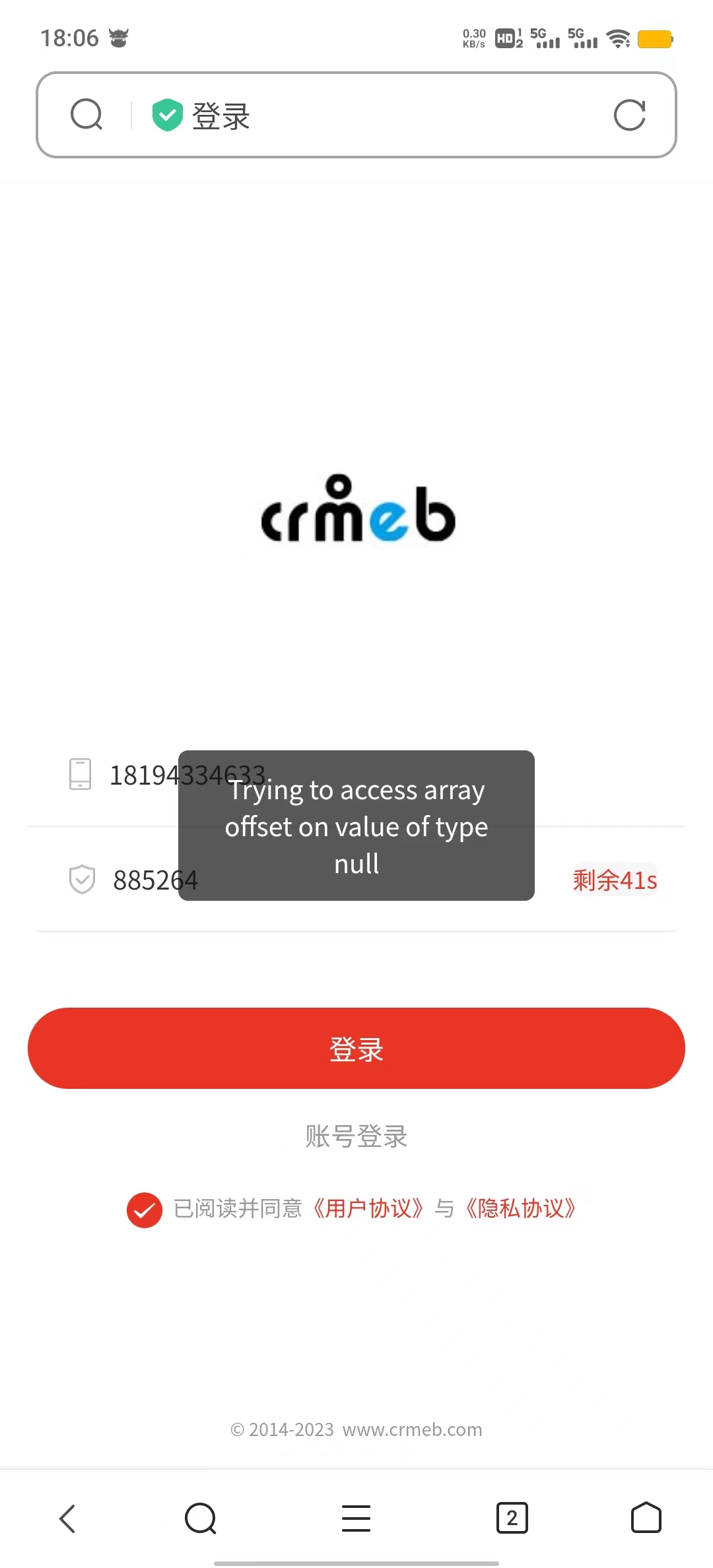Reload the page with the refresh icon
Screen dimensions: 713x1568
click(629, 115)
